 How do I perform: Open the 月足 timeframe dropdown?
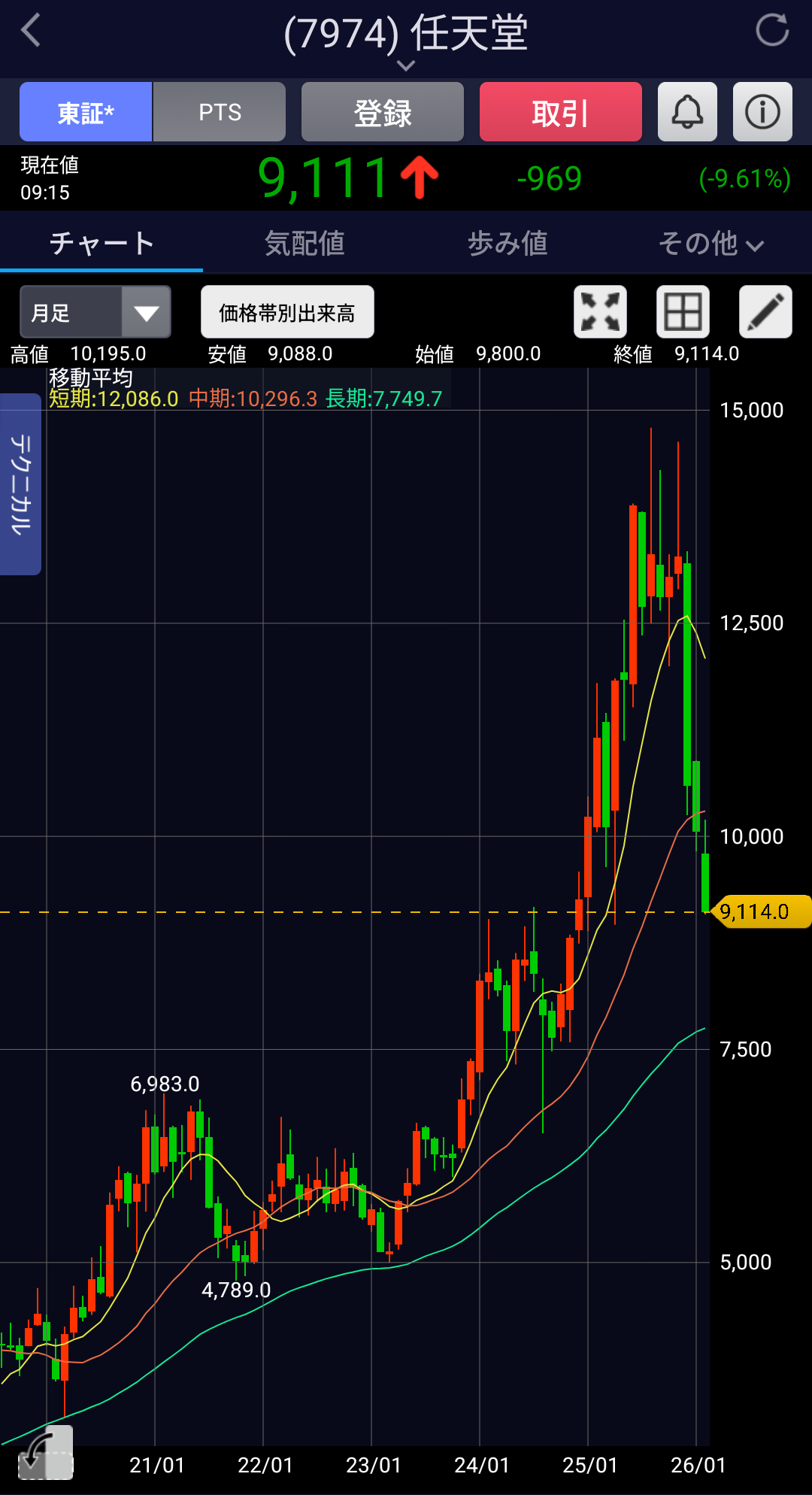click(95, 312)
